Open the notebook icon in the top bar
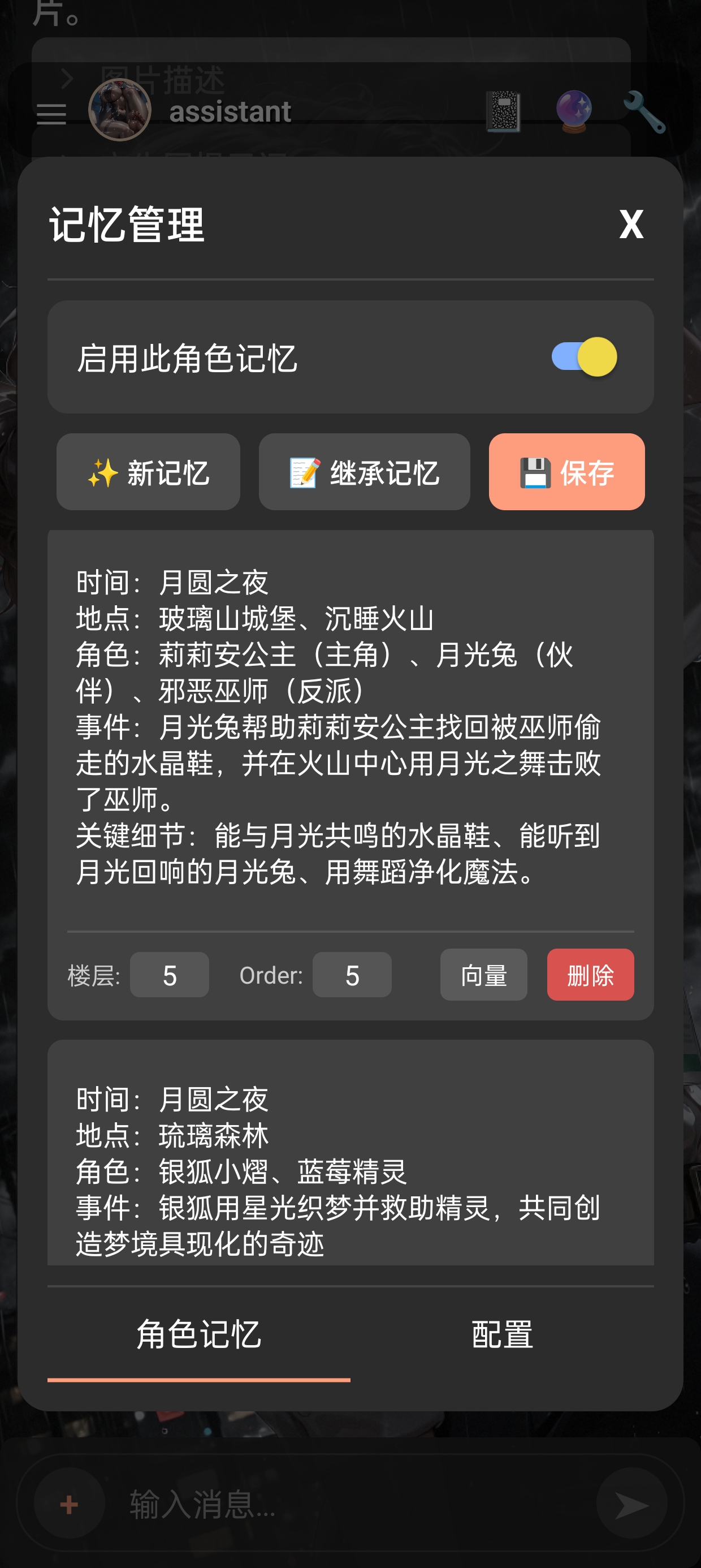701x1568 pixels. pyautogui.click(x=503, y=111)
